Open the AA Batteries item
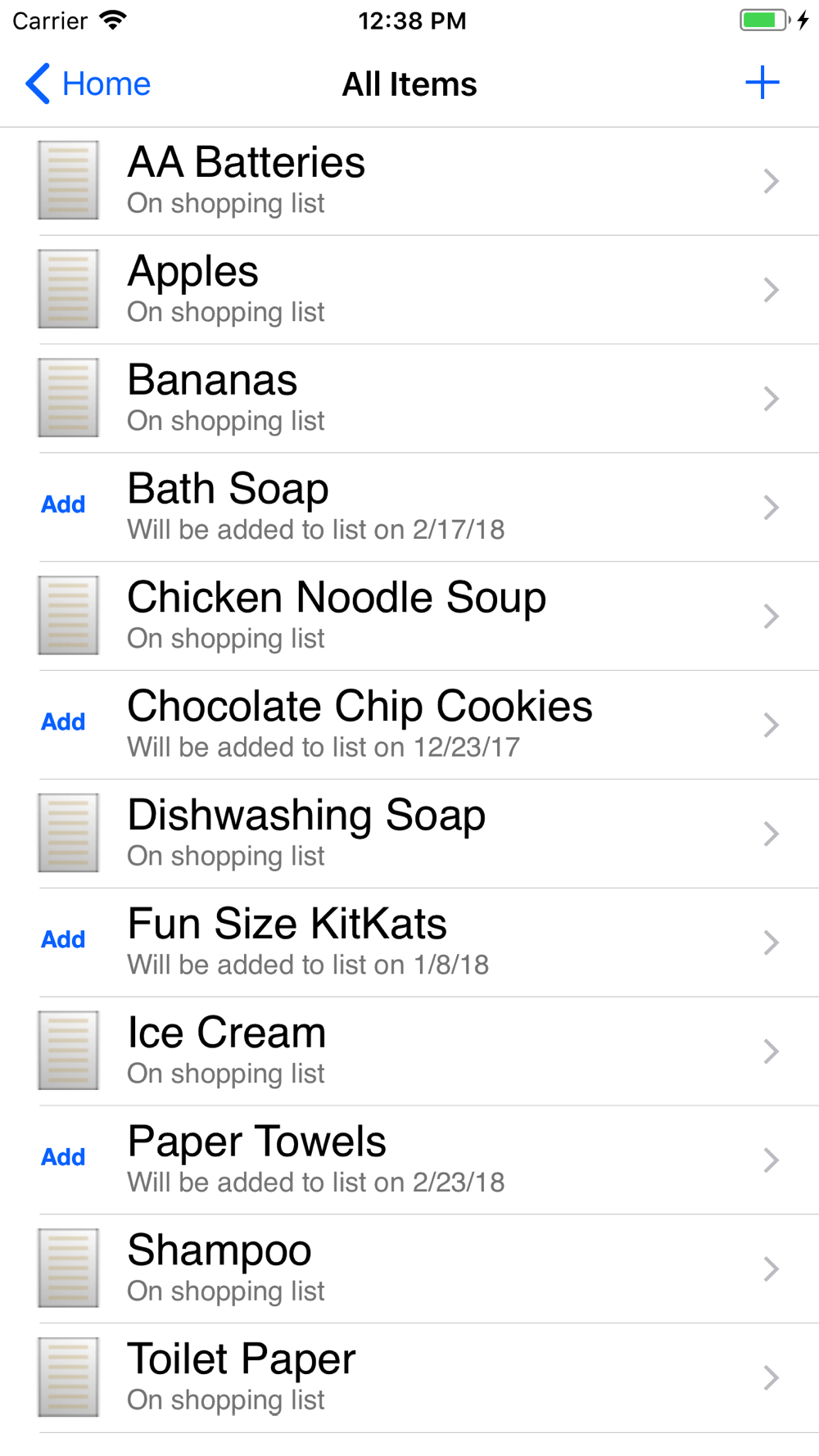This screenshot has width=819, height=1456. point(409,181)
